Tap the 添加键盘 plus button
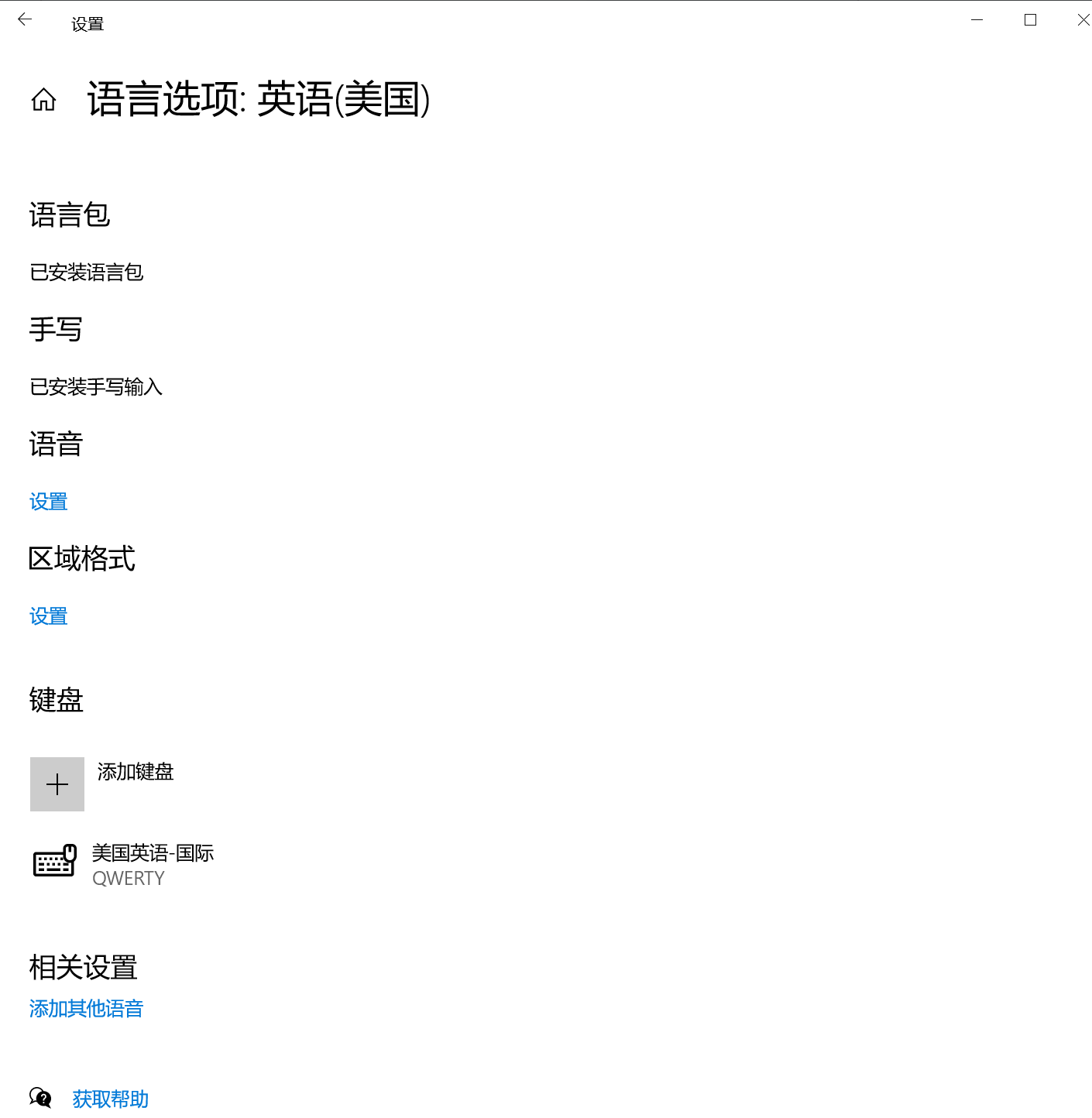 pyautogui.click(x=57, y=784)
